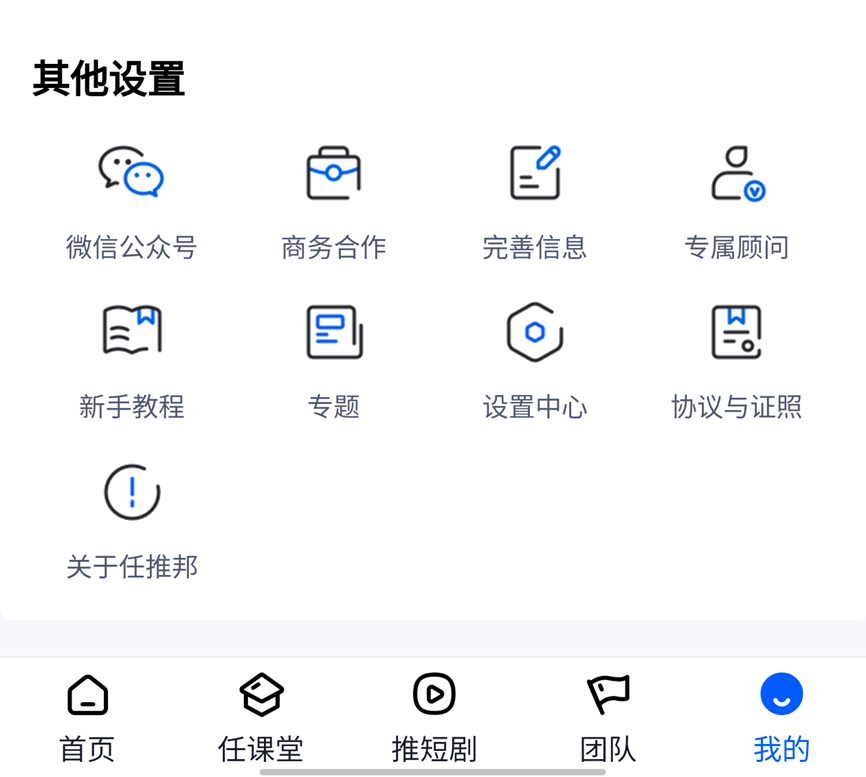Switch to the 首页 tab
The height and width of the screenshot is (777, 866).
coord(88,717)
